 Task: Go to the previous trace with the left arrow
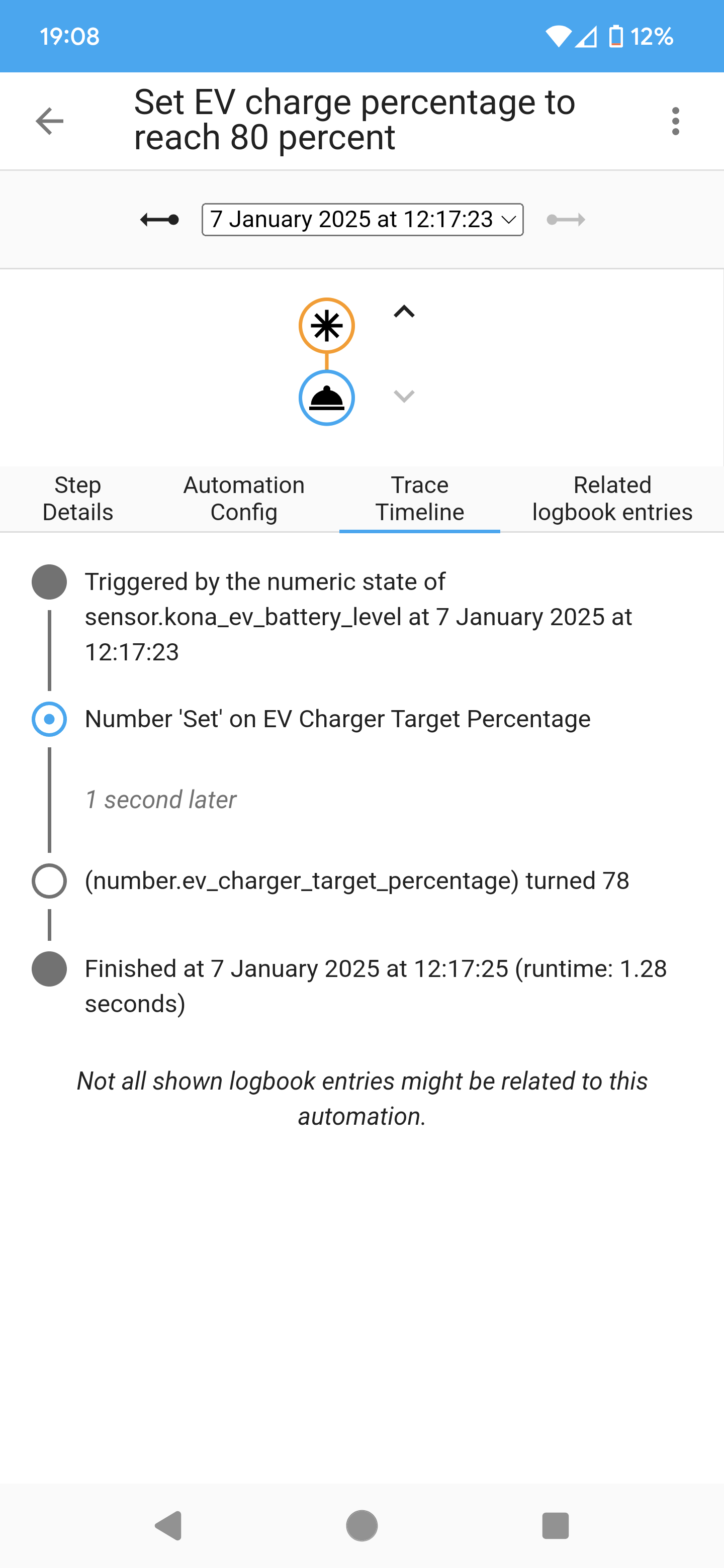click(x=158, y=219)
